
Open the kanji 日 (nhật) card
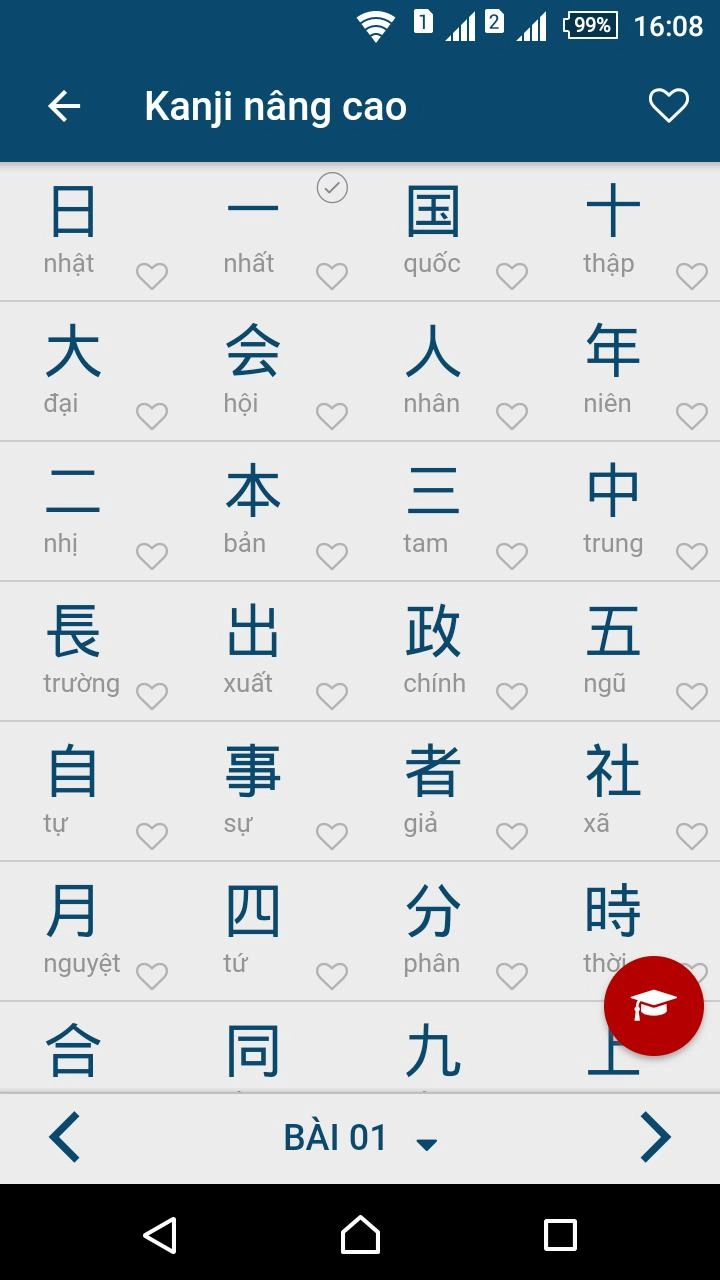pos(90,232)
